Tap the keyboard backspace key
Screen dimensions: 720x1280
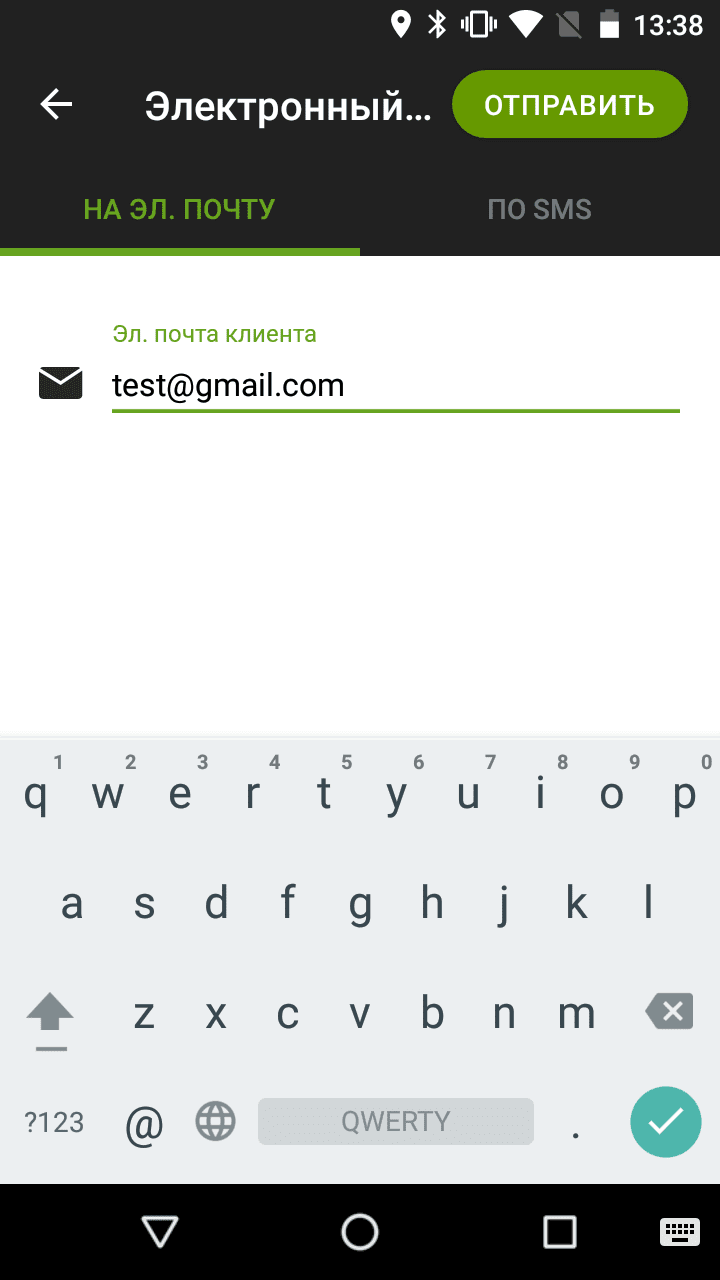[x=669, y=1012]
